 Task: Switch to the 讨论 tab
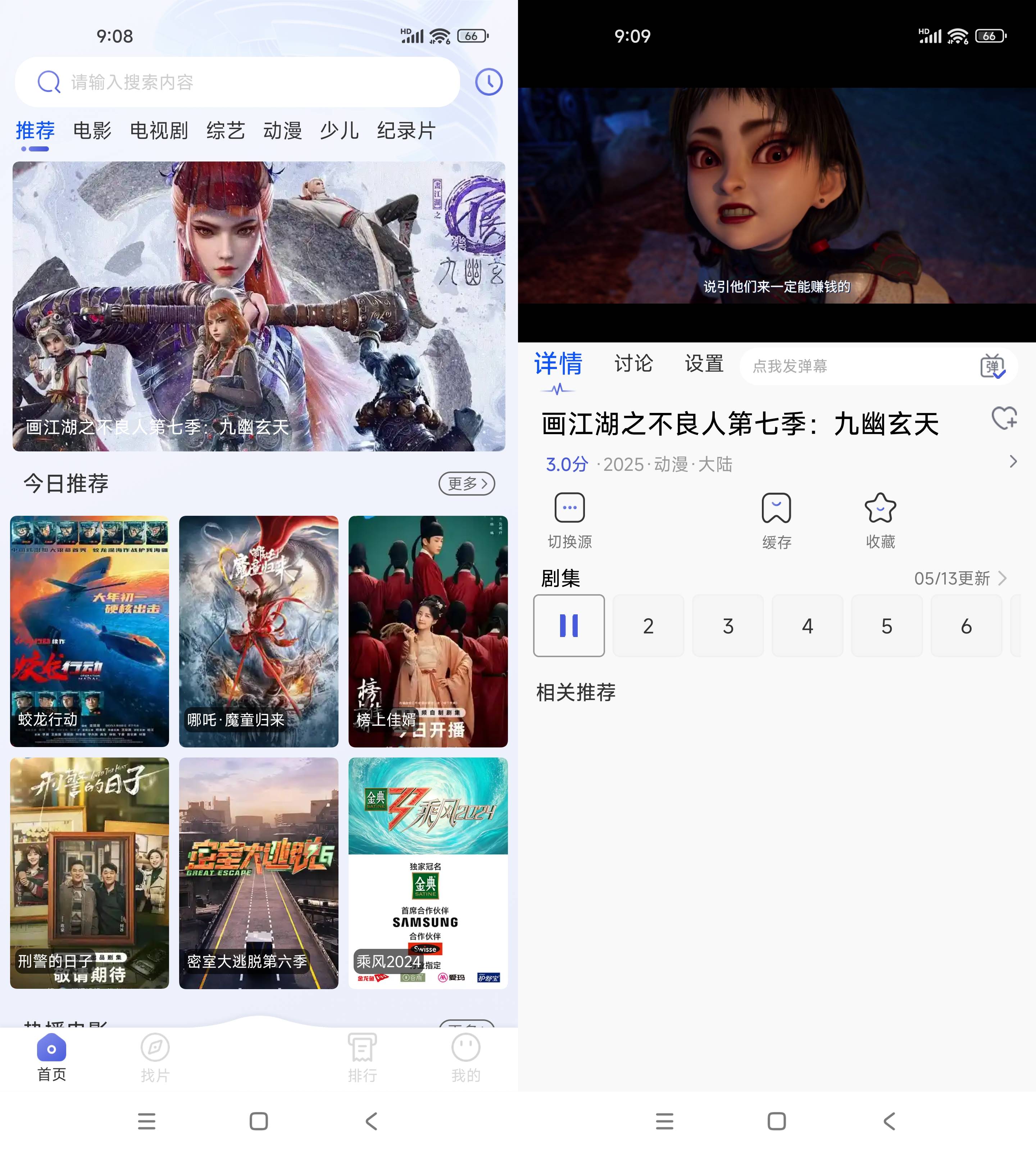coord(633,363)
